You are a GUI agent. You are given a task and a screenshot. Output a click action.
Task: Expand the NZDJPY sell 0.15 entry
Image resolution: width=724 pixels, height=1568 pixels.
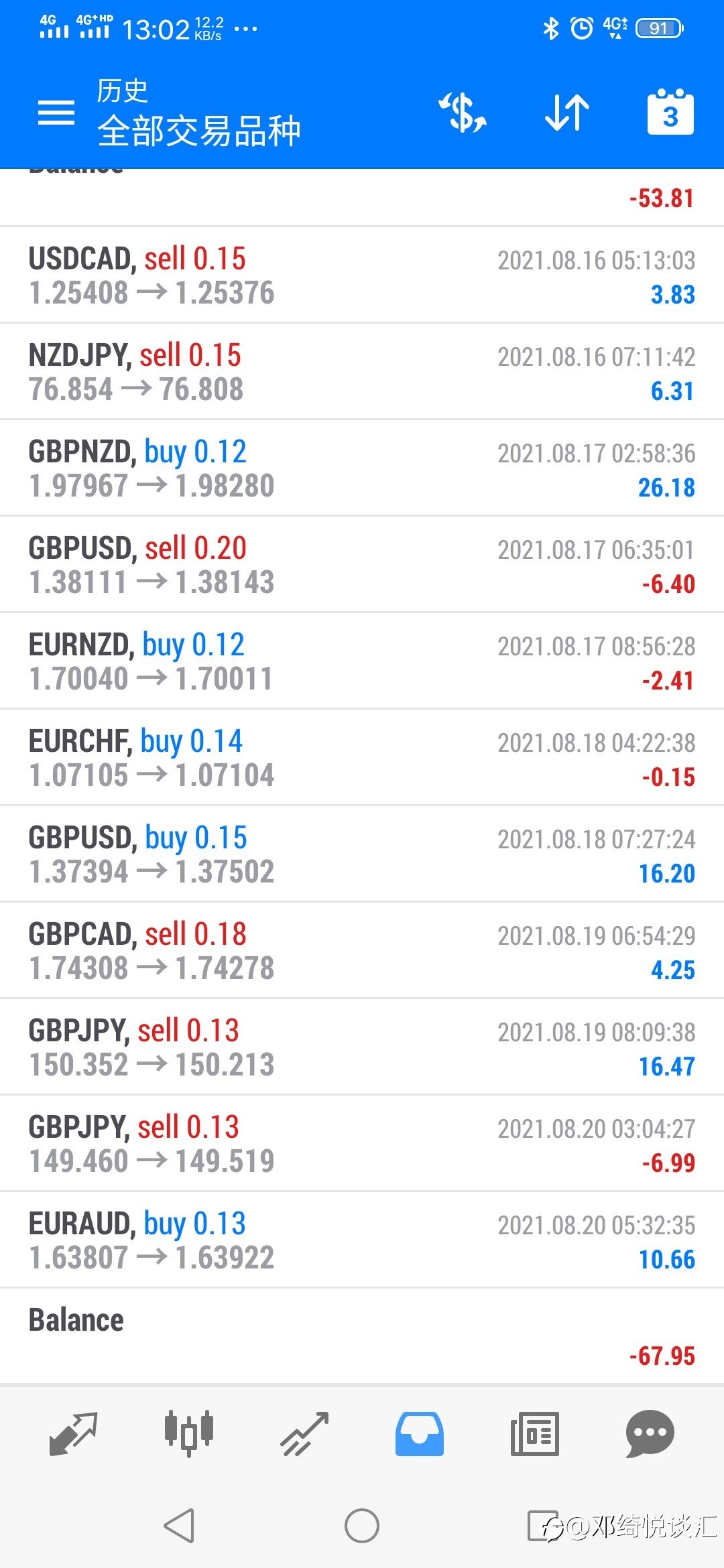coord(362,372)
